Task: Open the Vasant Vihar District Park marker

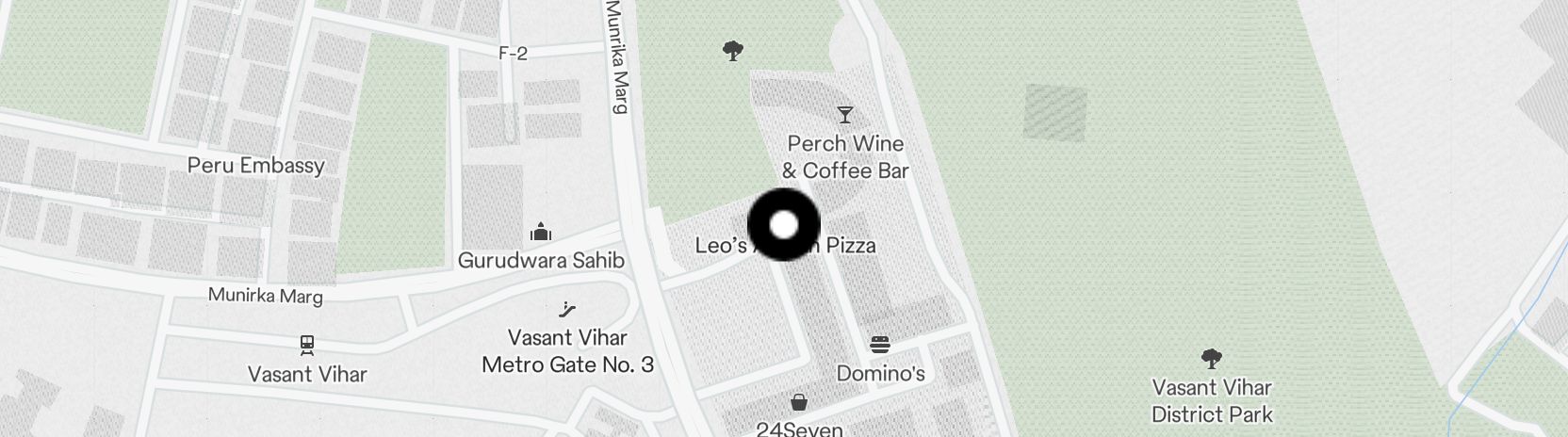Action: pos(1212,359)
